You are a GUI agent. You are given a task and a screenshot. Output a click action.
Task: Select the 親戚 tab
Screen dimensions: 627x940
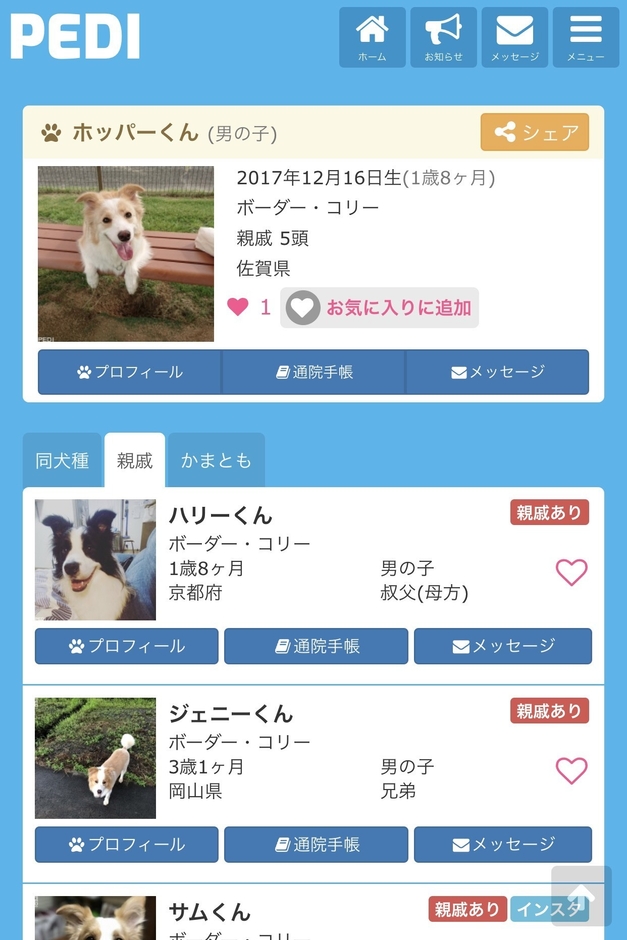click(x=134, y=460)
